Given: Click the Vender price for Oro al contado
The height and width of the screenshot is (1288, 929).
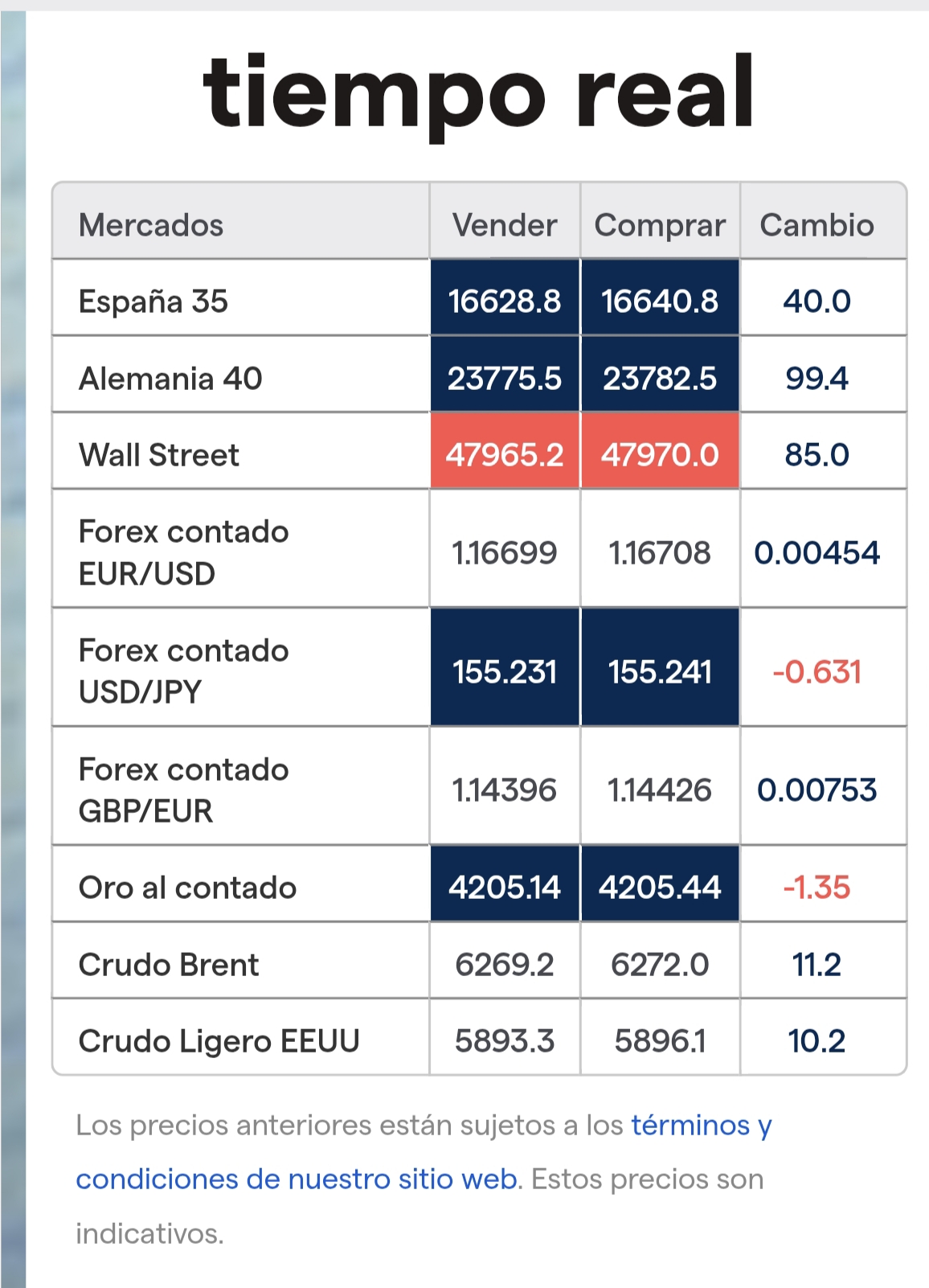Looking at the screenshot, I should click(504, 887).
